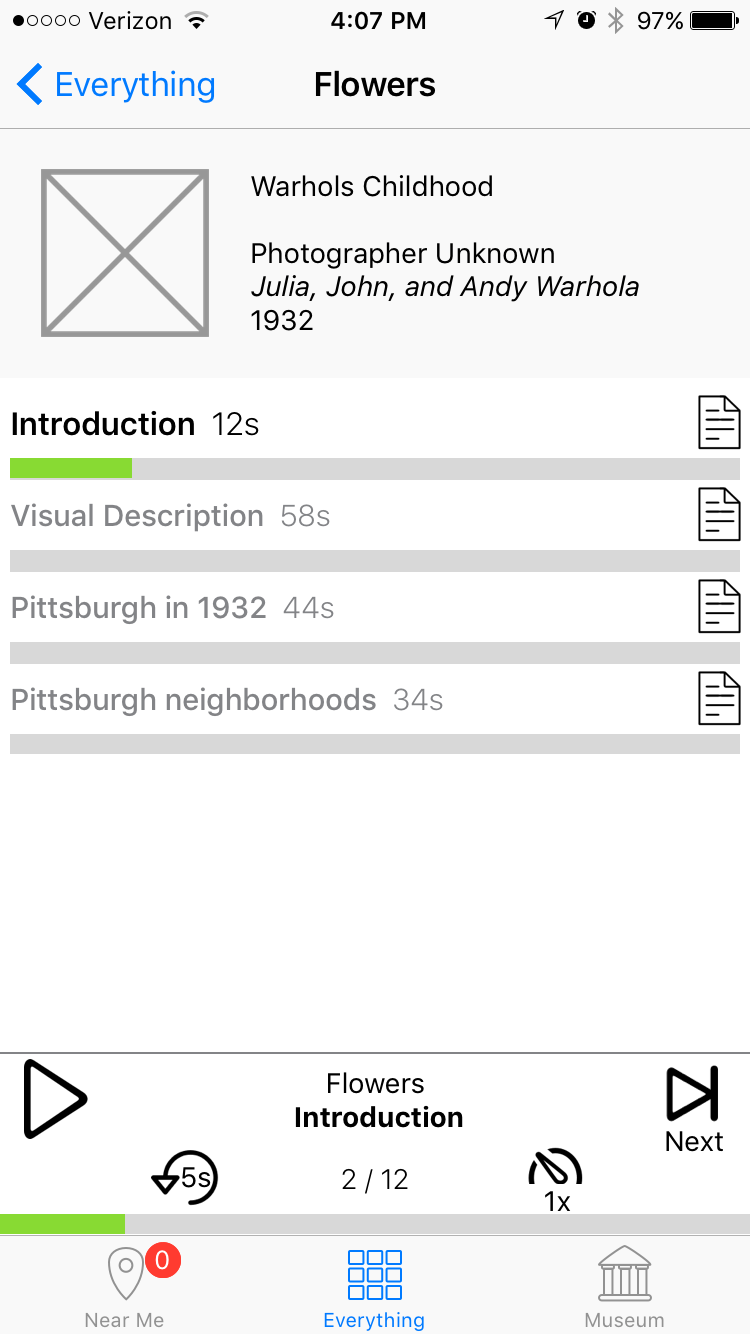Rewind audio by 5 seconds
The height and width of the screenshot is (1334, 750).
[184, 1178]
